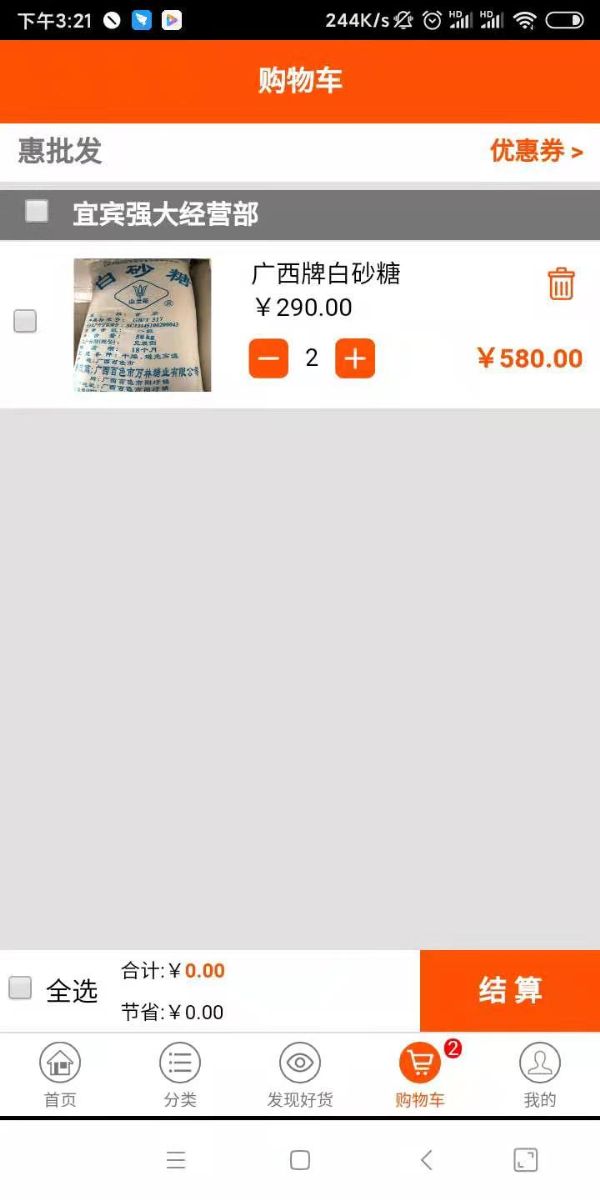This screenshot has height=1200, width=600.
Task: Open the 发现好货 discover tab
Action: pyautogui.click(x=300, y=1074)
